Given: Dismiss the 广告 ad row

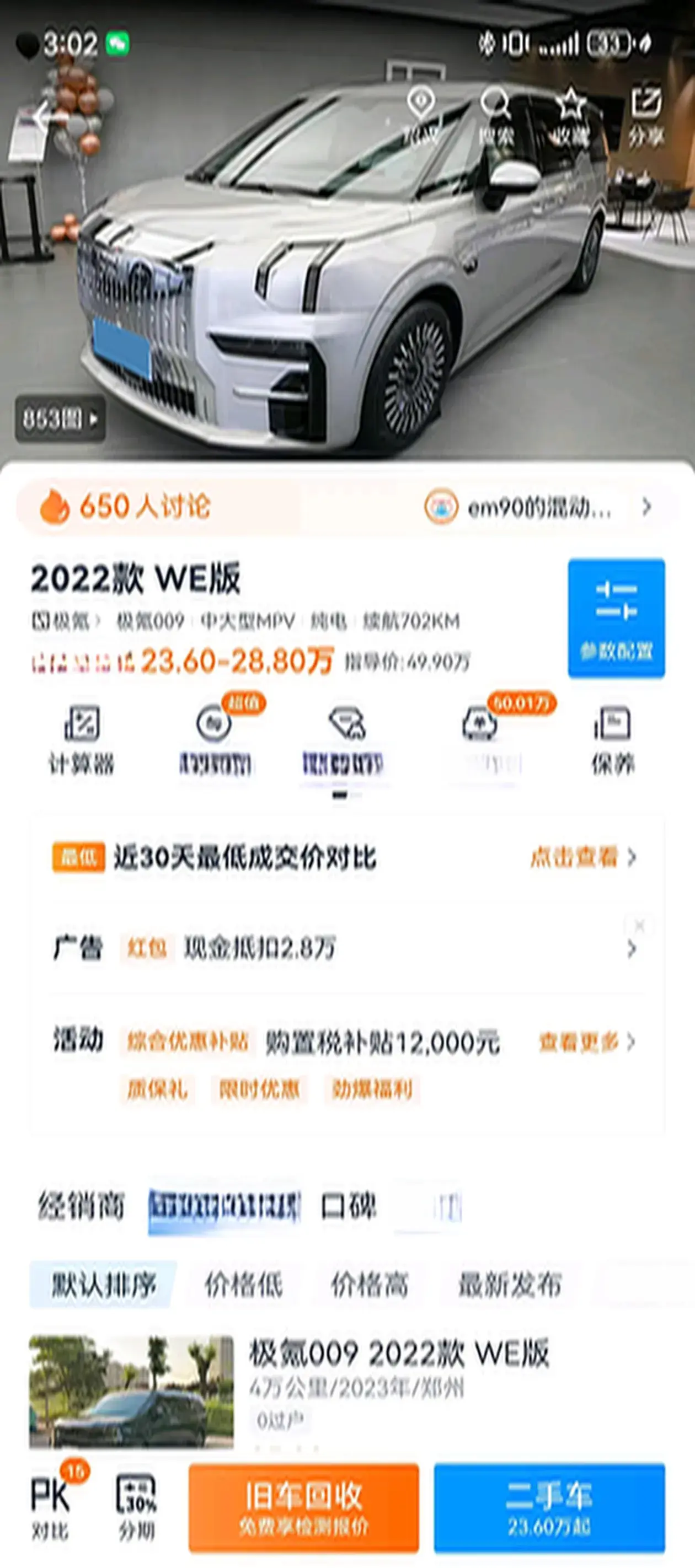Looking at the screenshot, I should (x=639, y=926).
